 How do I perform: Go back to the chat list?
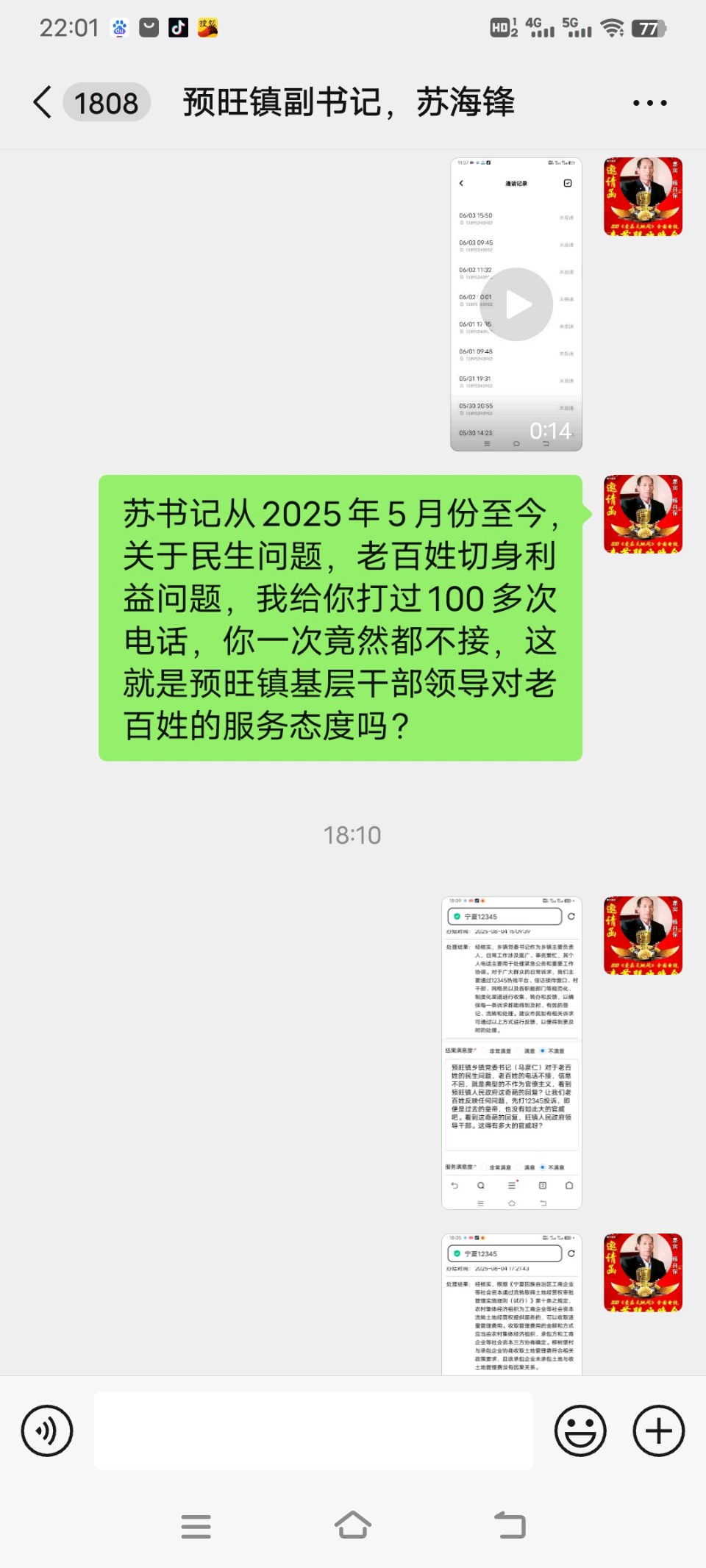point(43,102)
